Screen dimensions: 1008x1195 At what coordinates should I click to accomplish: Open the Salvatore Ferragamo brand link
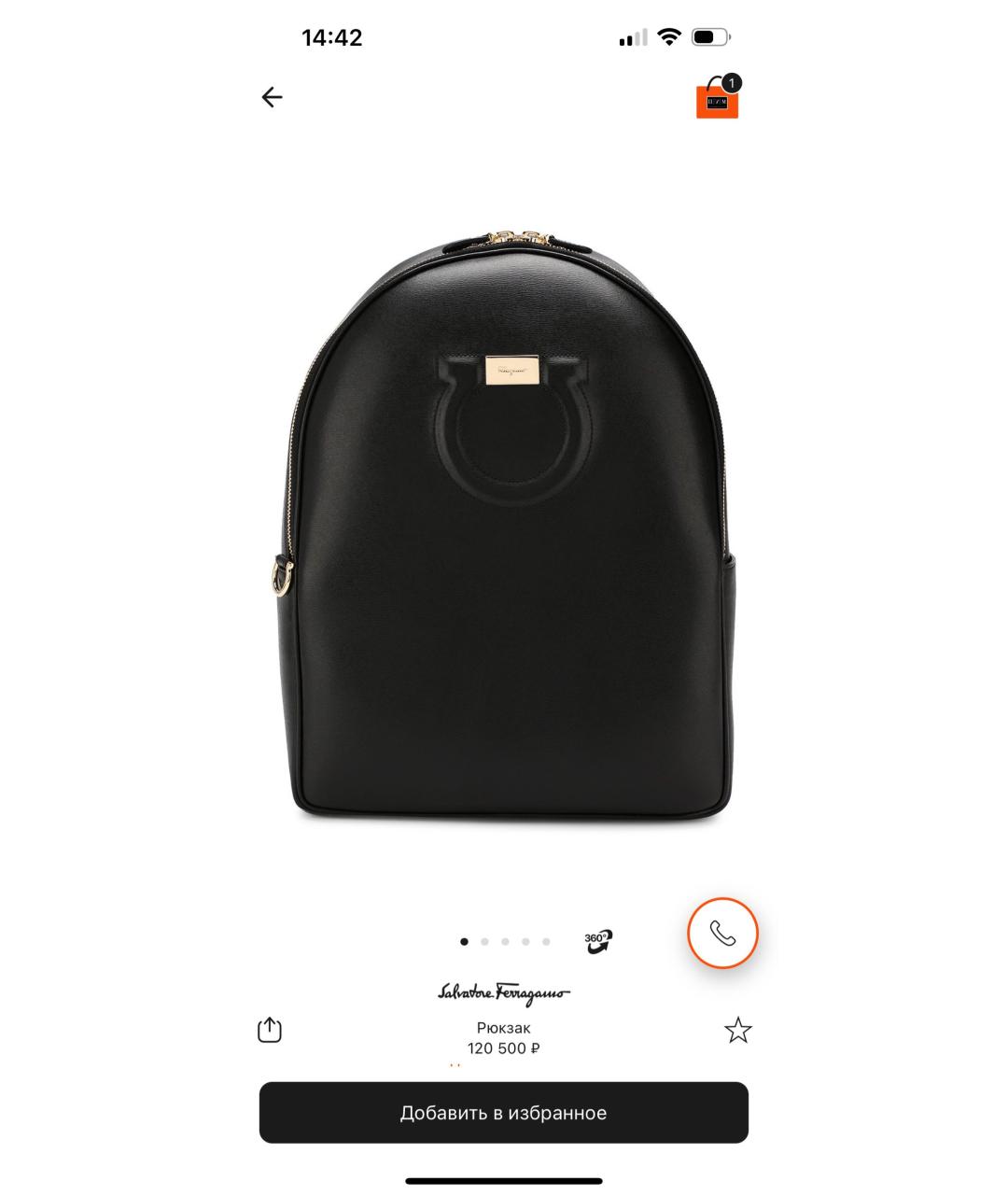click(504, 994)
